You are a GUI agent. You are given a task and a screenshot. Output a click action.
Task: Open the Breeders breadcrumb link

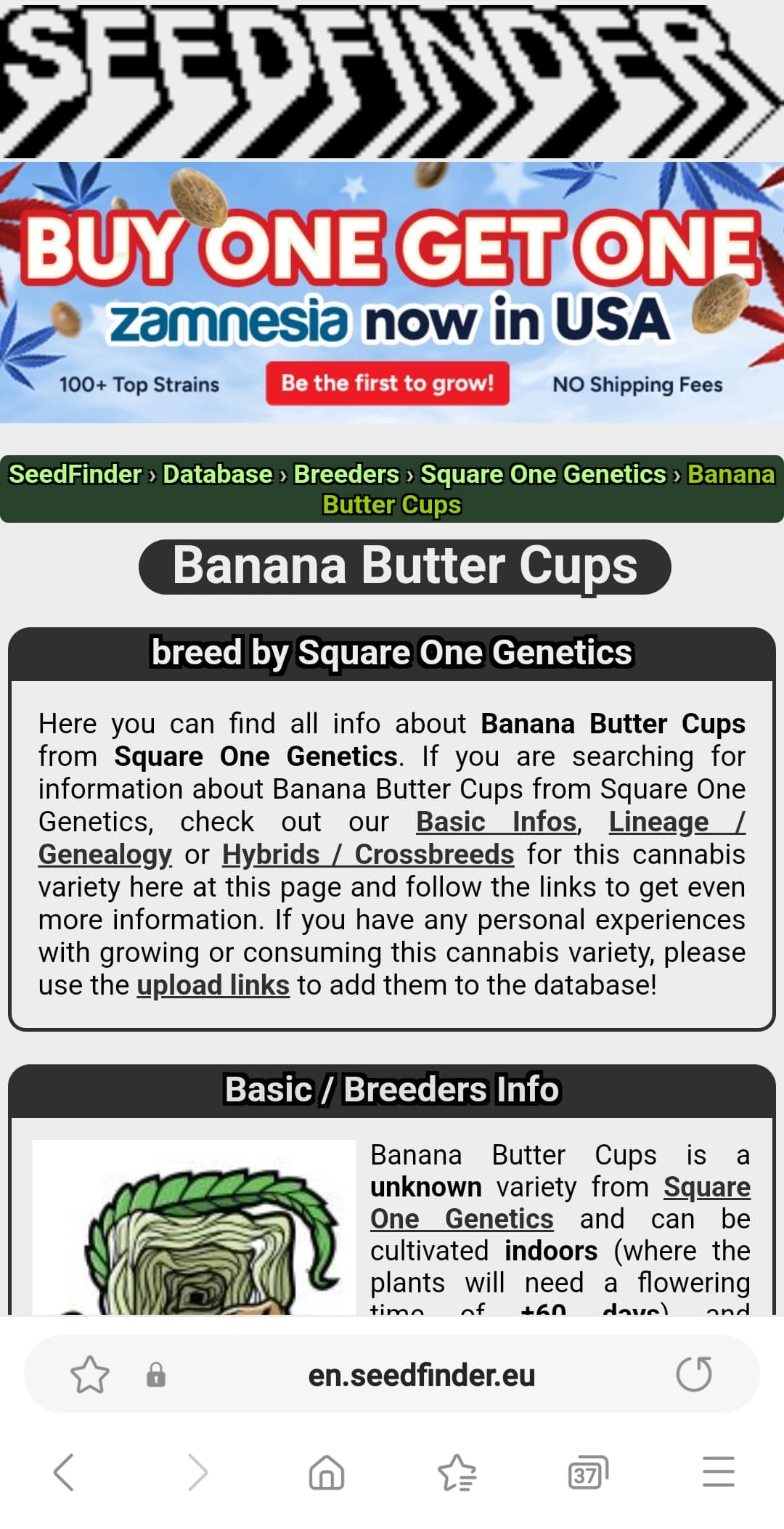(346, 474)
